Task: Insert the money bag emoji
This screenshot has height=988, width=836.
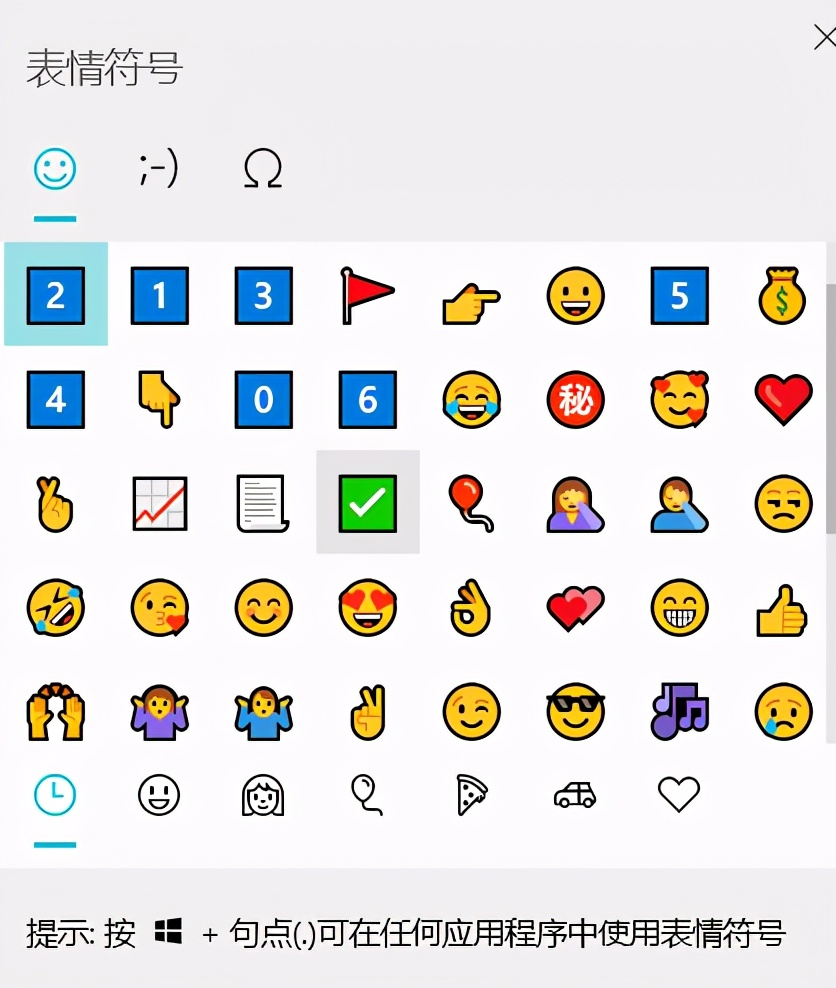Action: coord(783,295)
